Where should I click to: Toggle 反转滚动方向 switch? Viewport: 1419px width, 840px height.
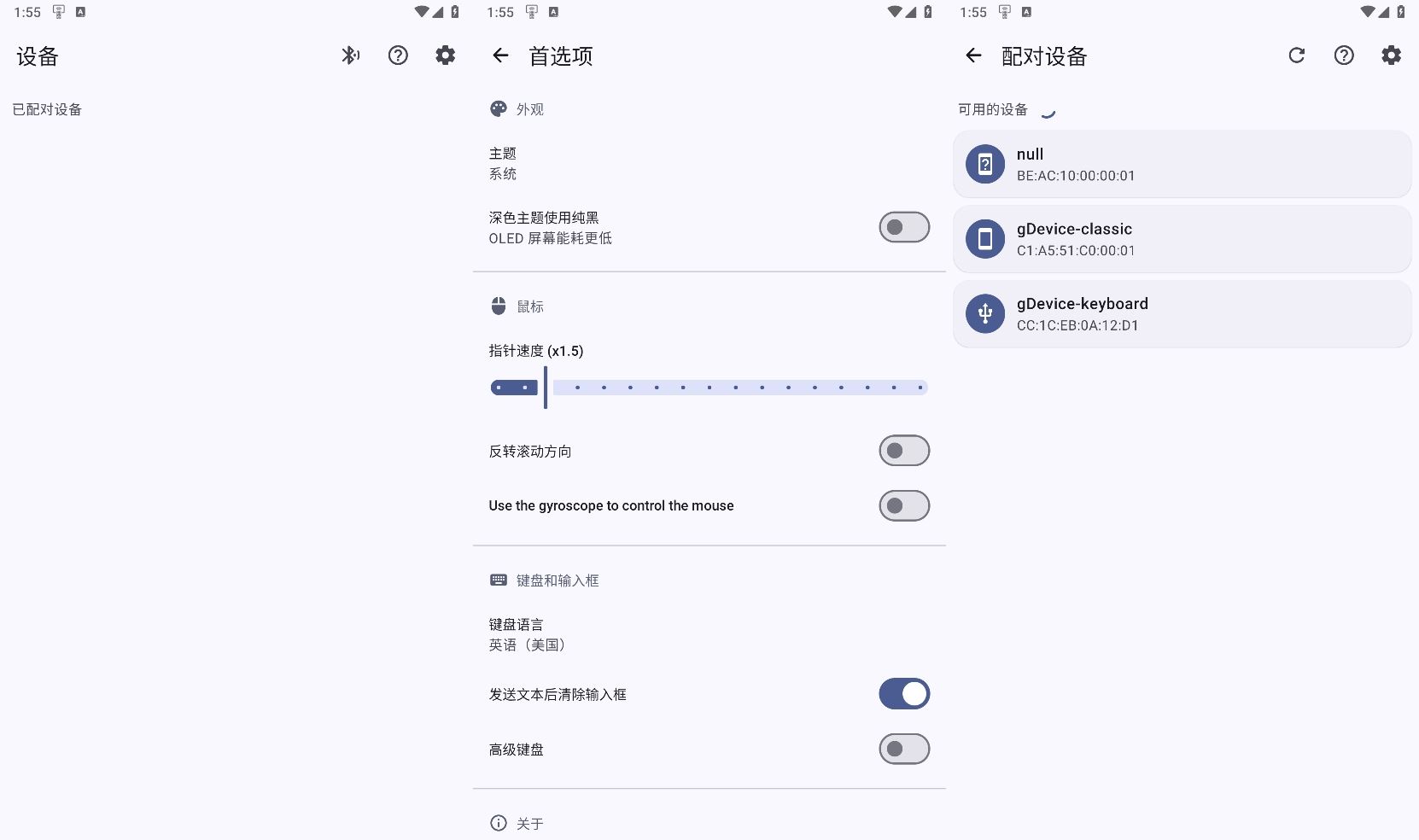[x=903, y=451]
